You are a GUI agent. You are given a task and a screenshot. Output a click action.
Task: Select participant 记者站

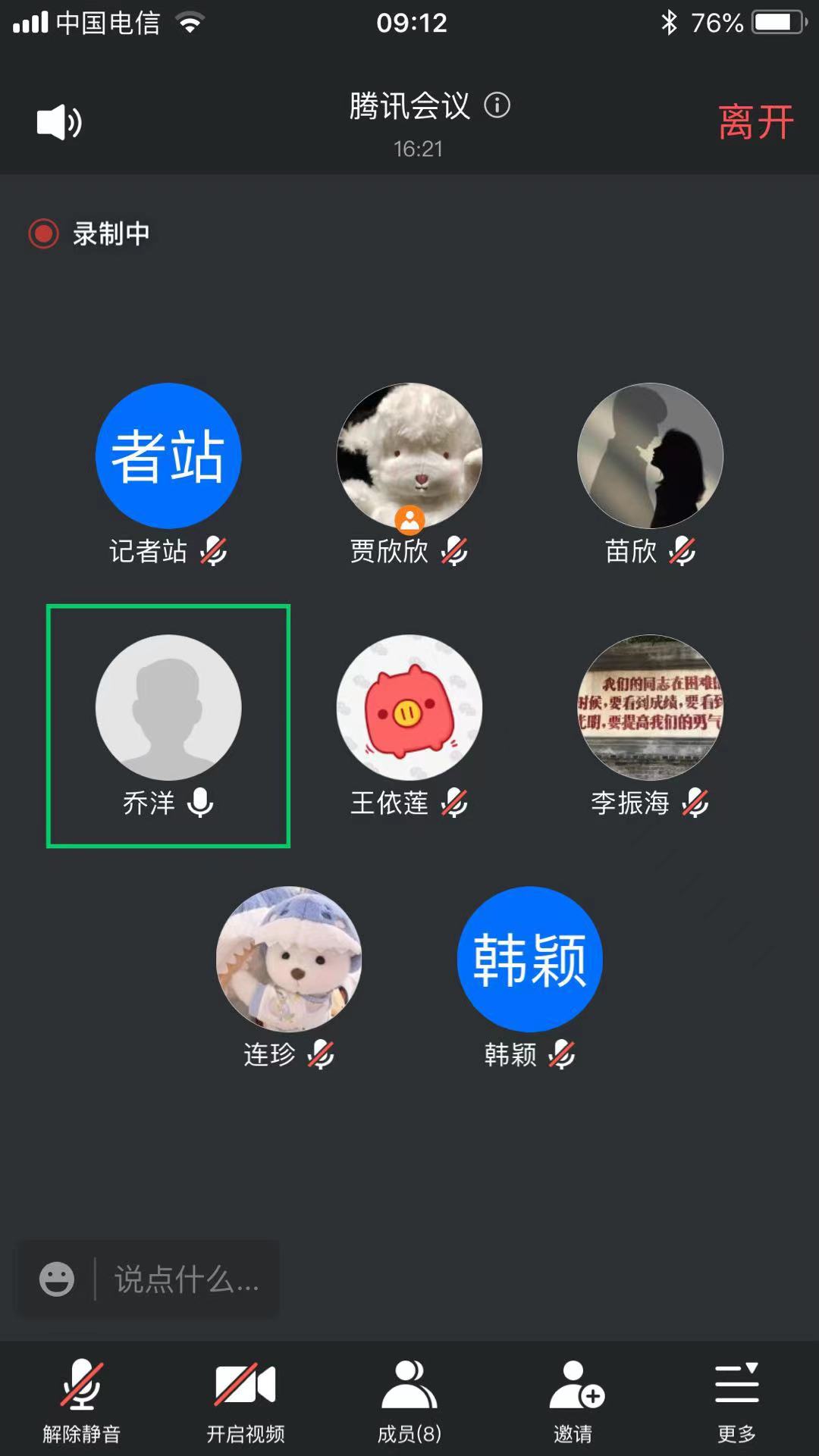pyautogui.click(x=168, y=456)
